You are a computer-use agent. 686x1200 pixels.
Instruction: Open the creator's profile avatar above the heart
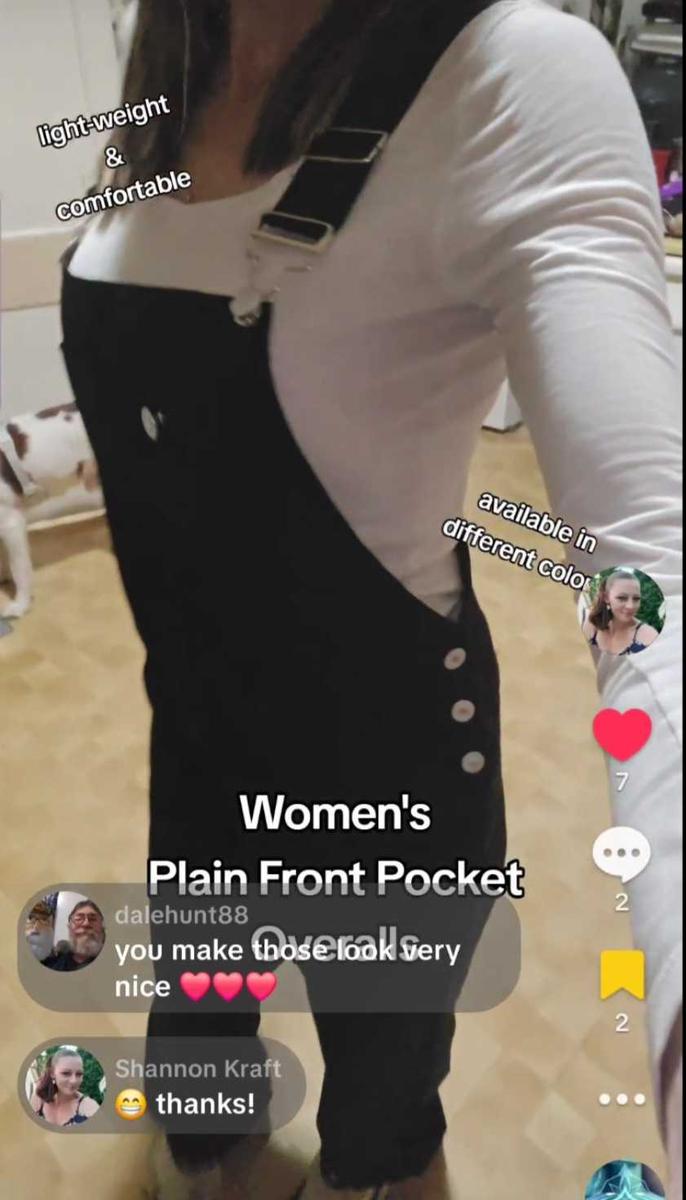click(623, 611)
